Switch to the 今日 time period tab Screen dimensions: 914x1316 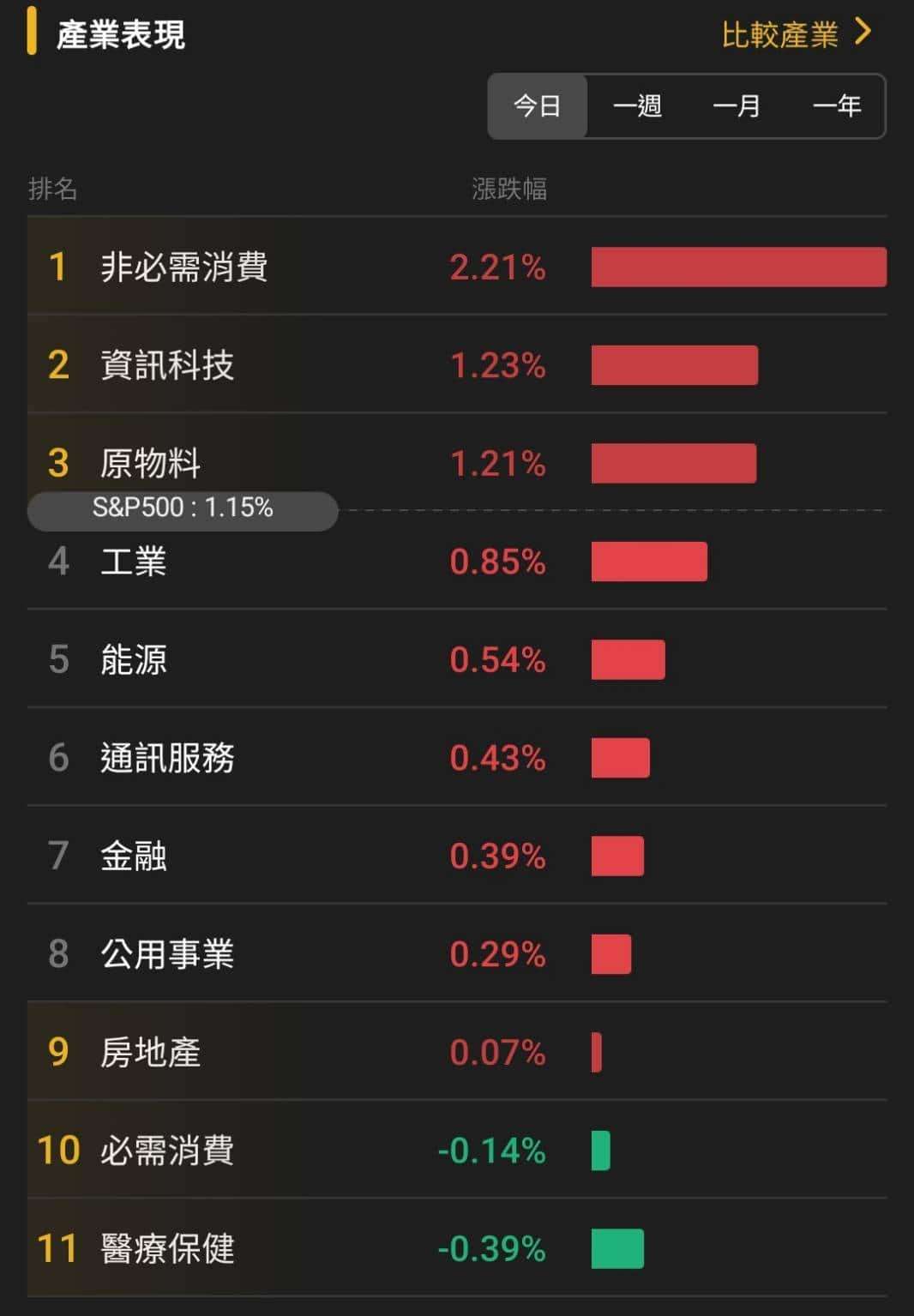click(x=536, y=105)
